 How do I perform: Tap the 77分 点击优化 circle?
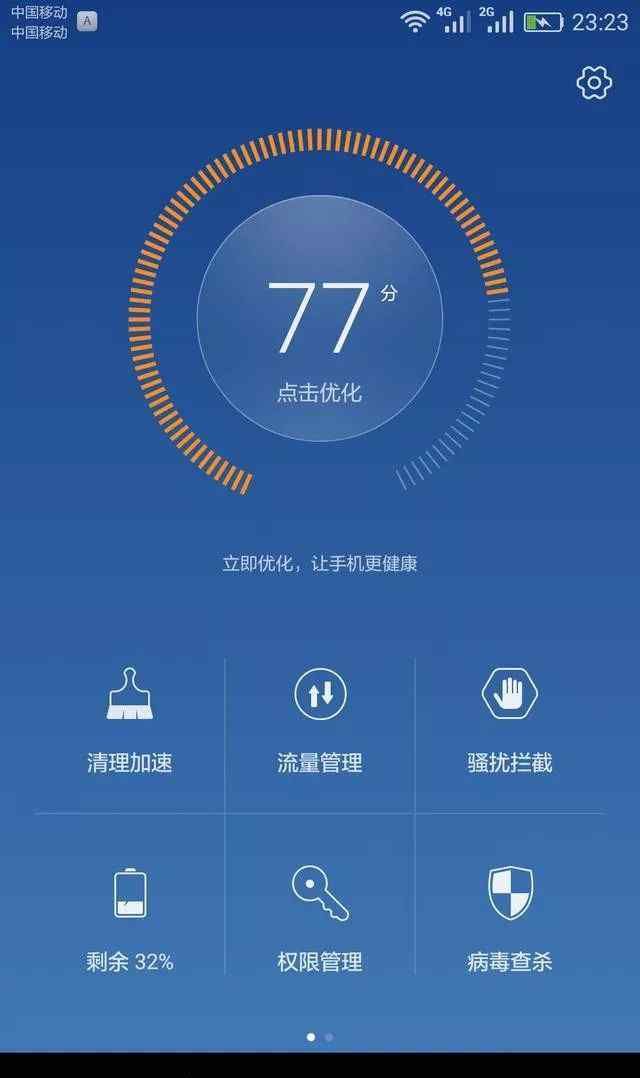(320, 318)
